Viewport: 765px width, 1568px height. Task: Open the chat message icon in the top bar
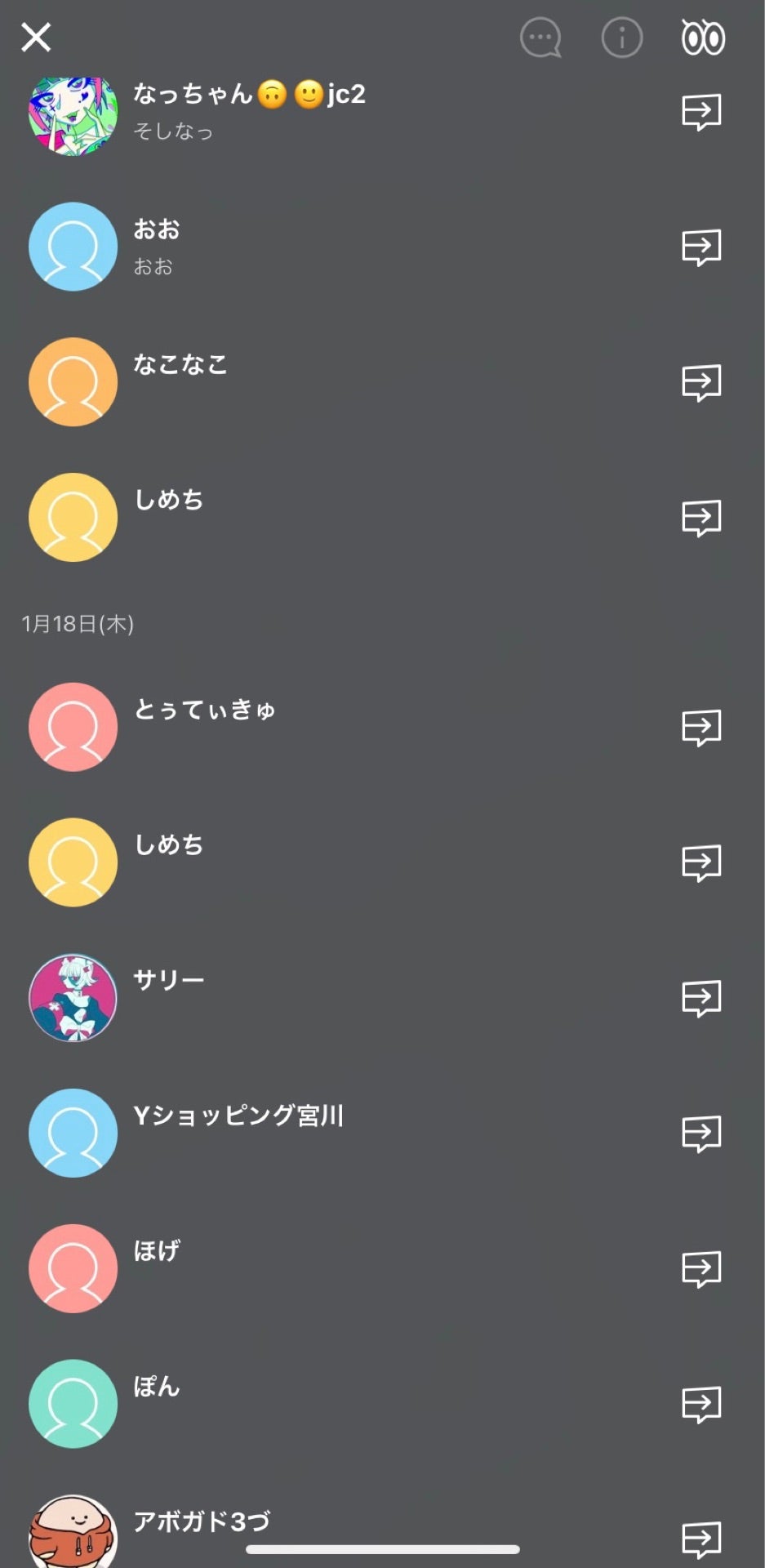click(x=540, y=37)
